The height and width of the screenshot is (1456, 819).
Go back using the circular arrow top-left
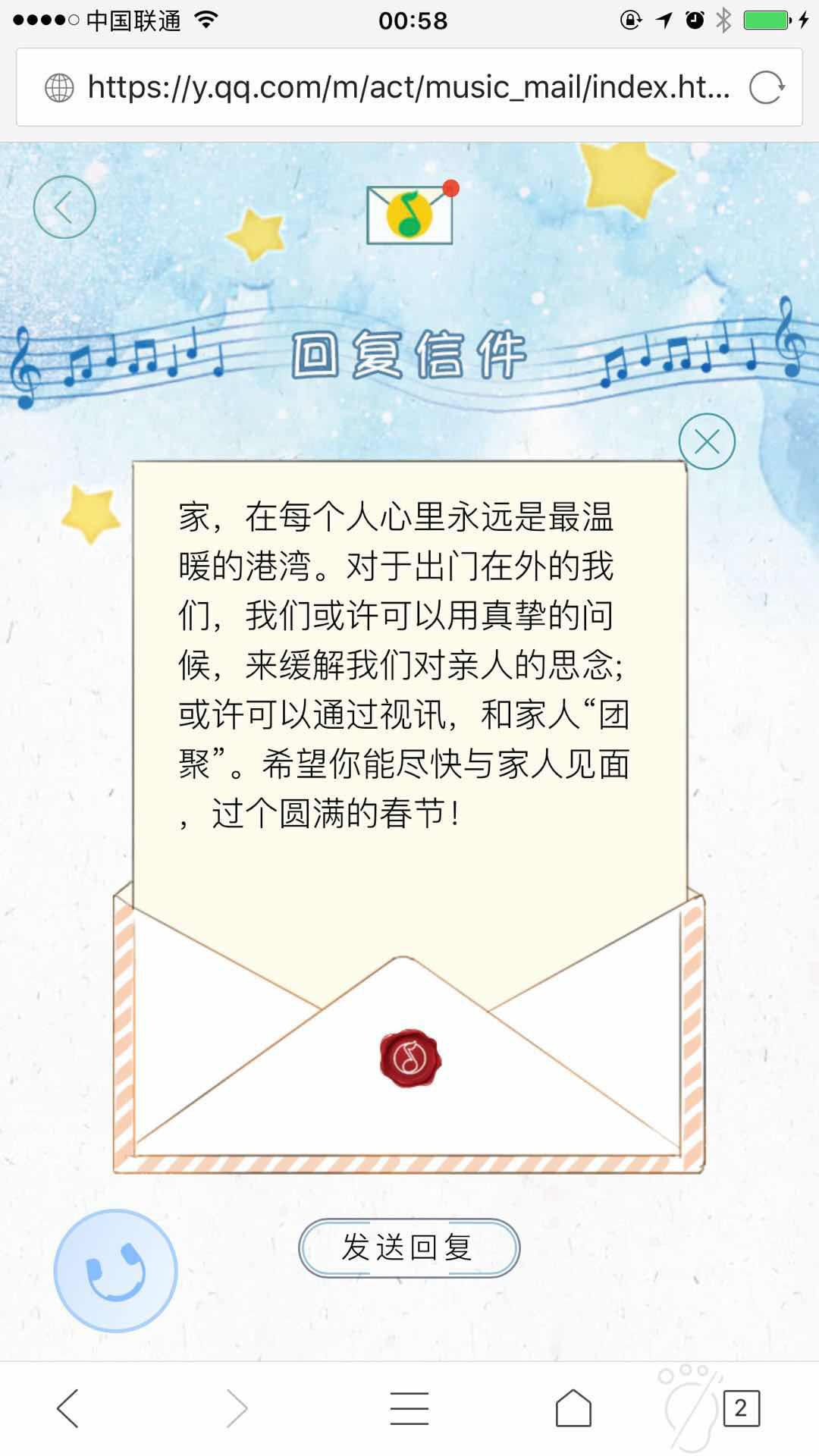point(65,207)
